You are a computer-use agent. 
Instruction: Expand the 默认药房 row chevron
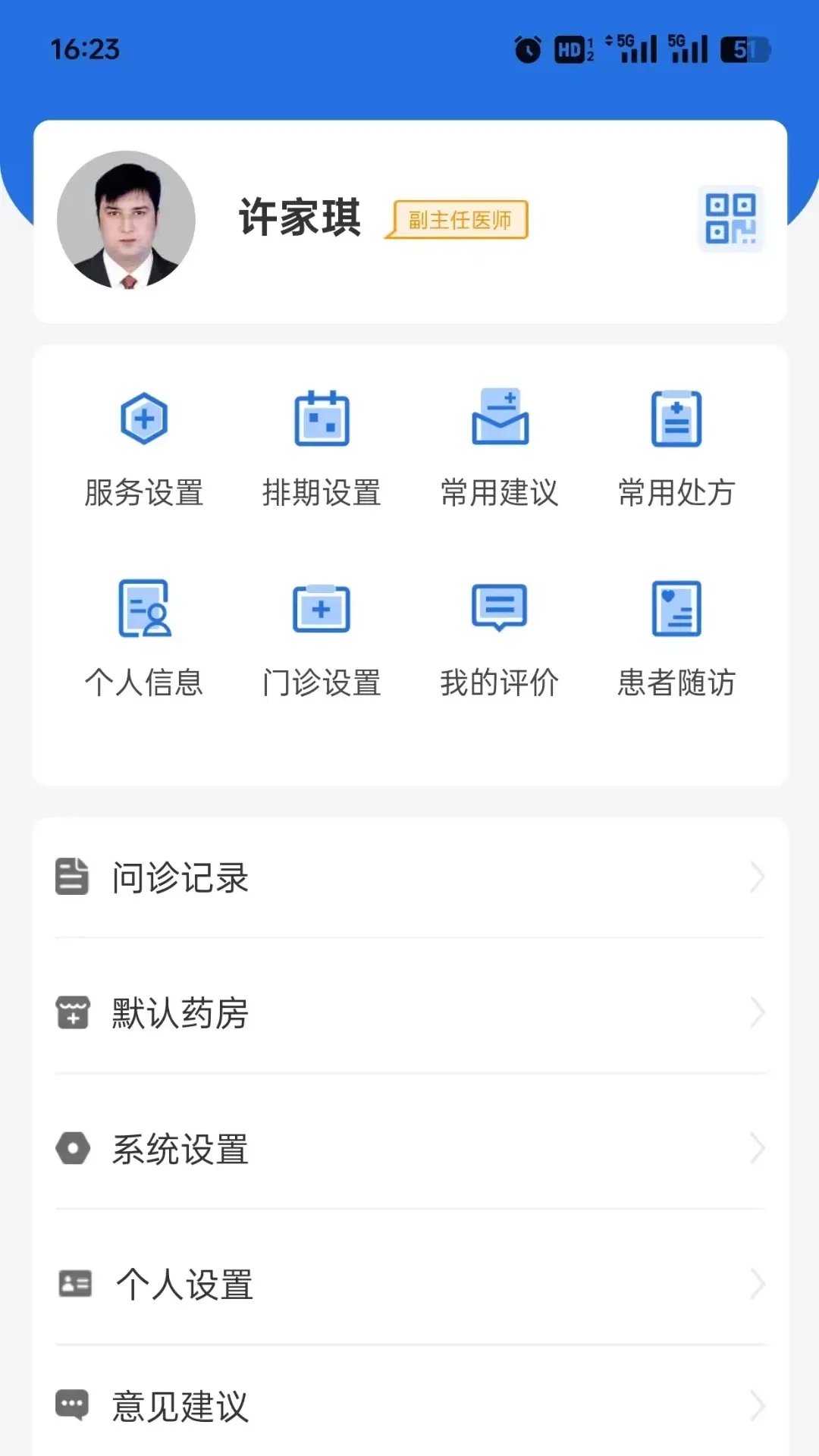(x=758, y=1012)
